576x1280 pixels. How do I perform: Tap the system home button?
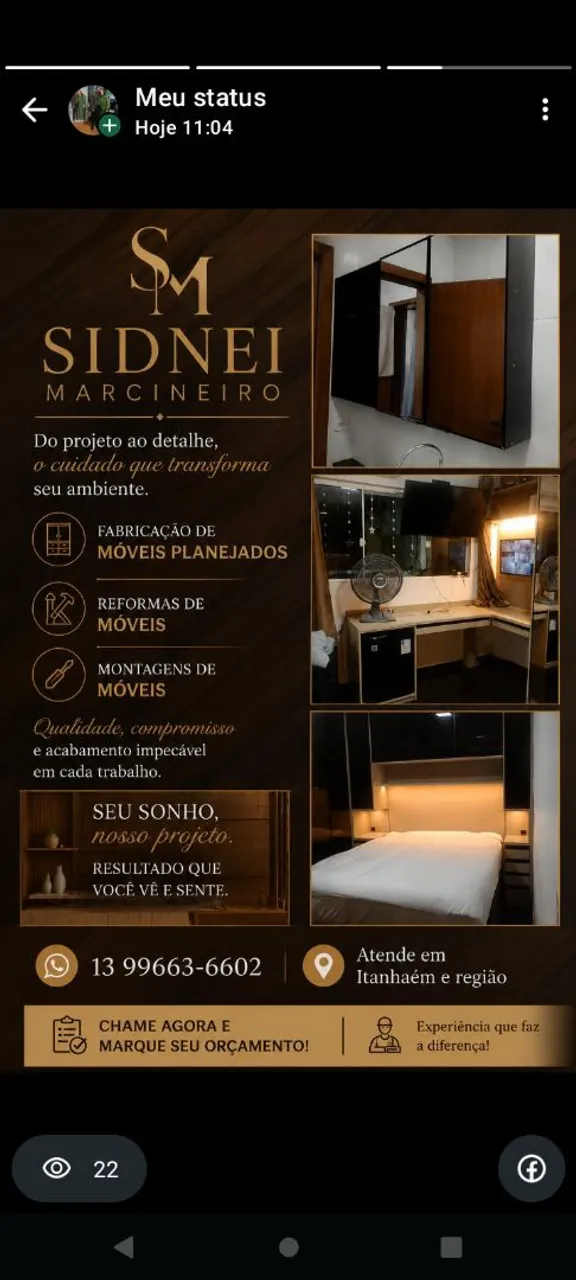point(288,1247)
